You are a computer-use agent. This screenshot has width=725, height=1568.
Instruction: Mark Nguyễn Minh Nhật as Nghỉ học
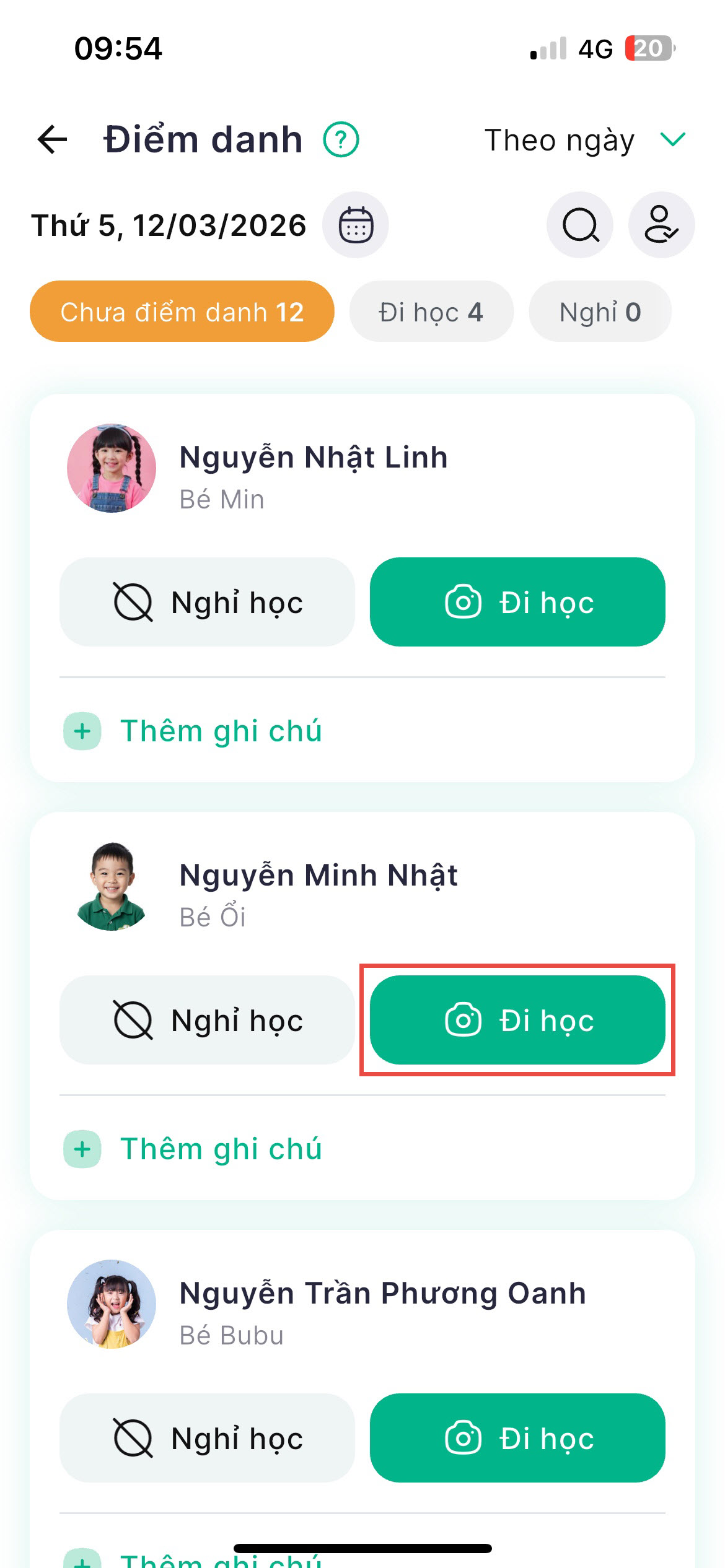click(x=207, y=1020)
